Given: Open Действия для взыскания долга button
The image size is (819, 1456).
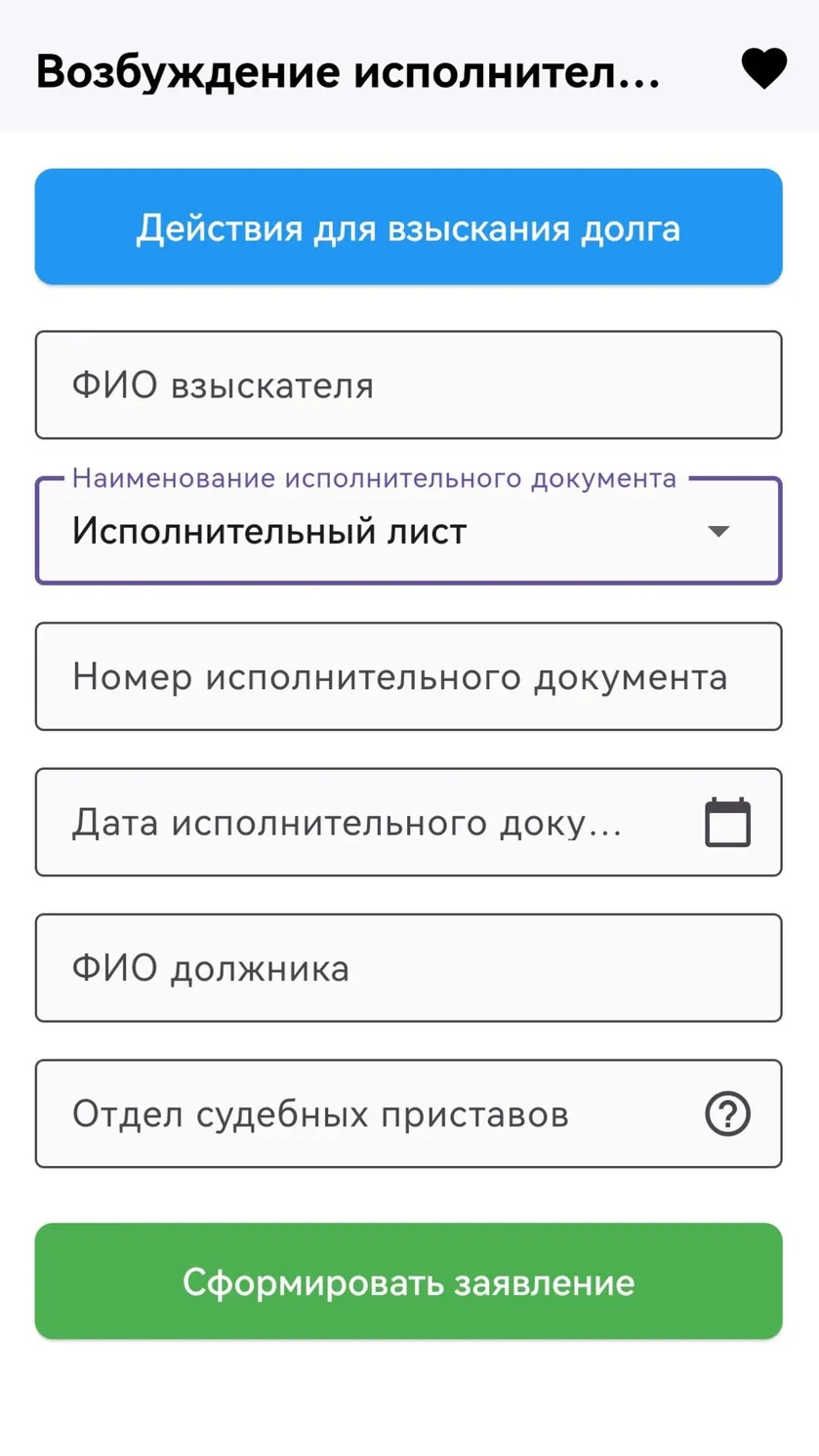Looking at the screenshot, I should point(409,226).
